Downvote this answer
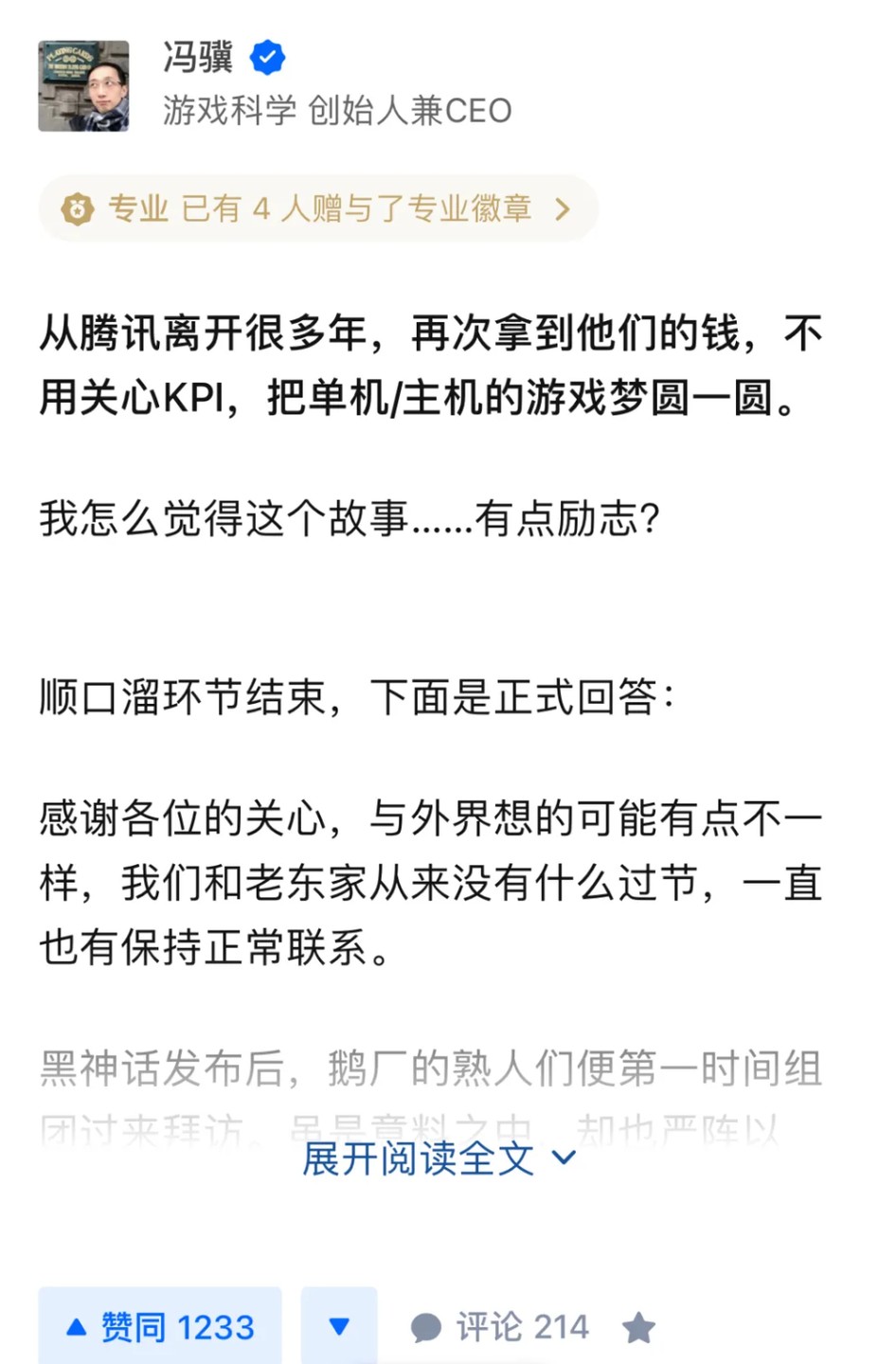This screenshot has width=896, height=1364. point(339,1326)
